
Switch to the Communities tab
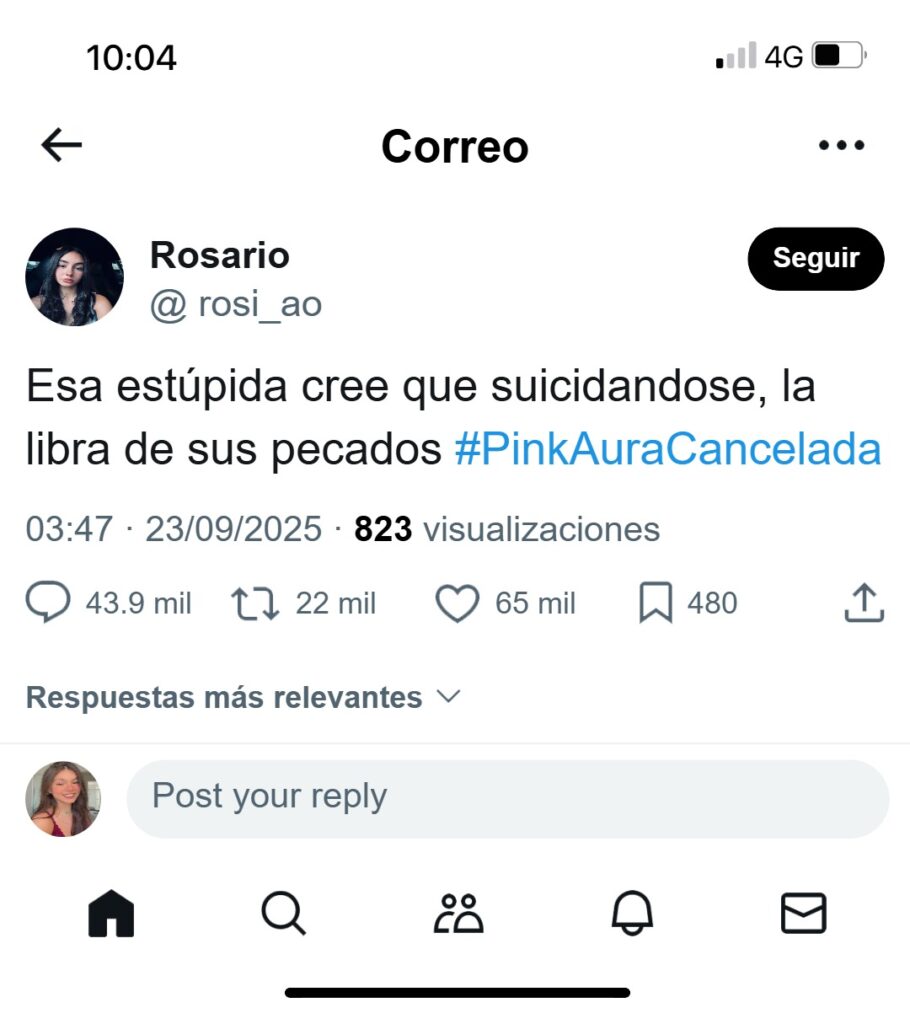pyautogui.click(x=459, y=913)
